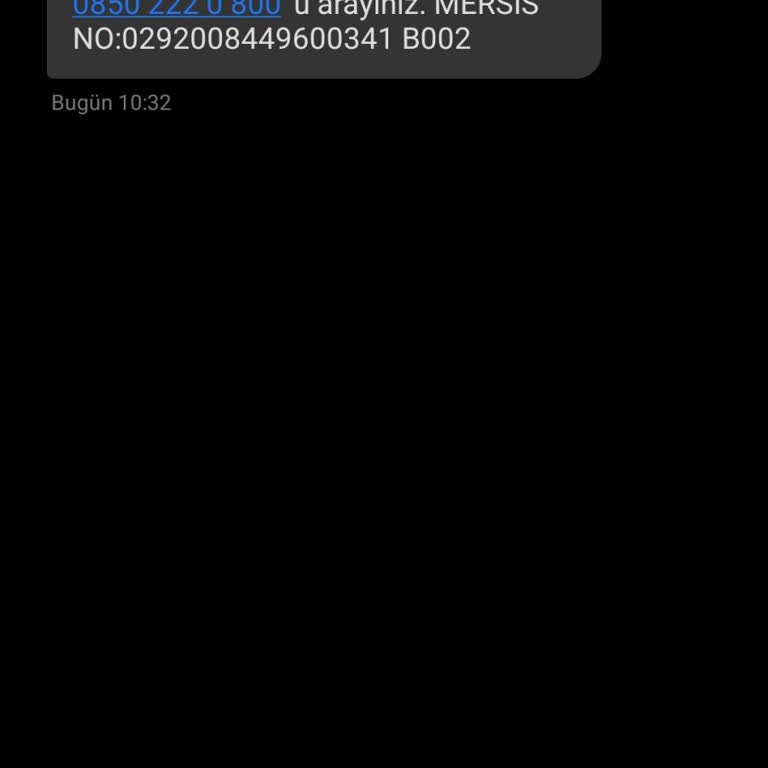
Task: Call the underlined number 0850 222 0 800
Action: tap(177, 8)
